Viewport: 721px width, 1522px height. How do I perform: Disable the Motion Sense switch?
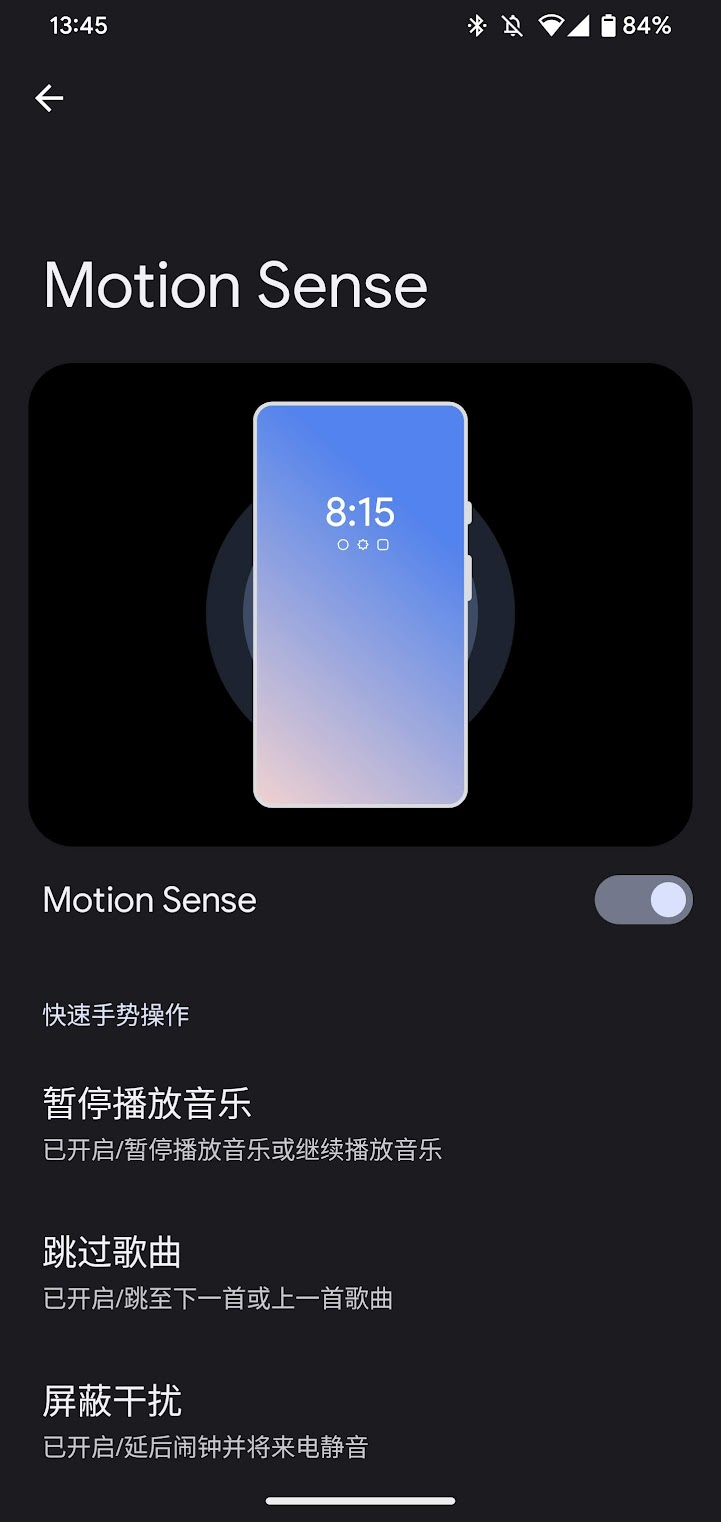[x=642, y=899]
